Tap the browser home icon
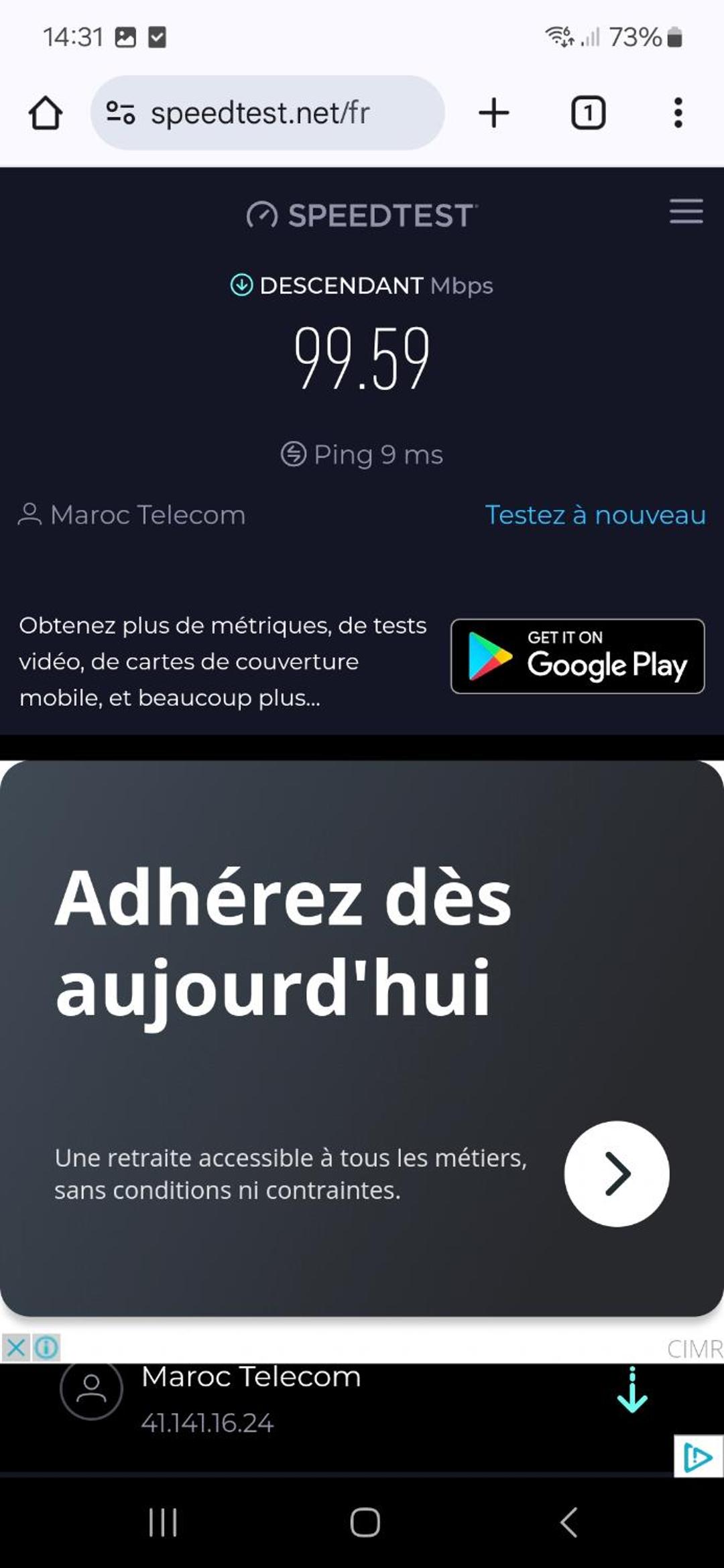724x1568 pixels. 46,113
